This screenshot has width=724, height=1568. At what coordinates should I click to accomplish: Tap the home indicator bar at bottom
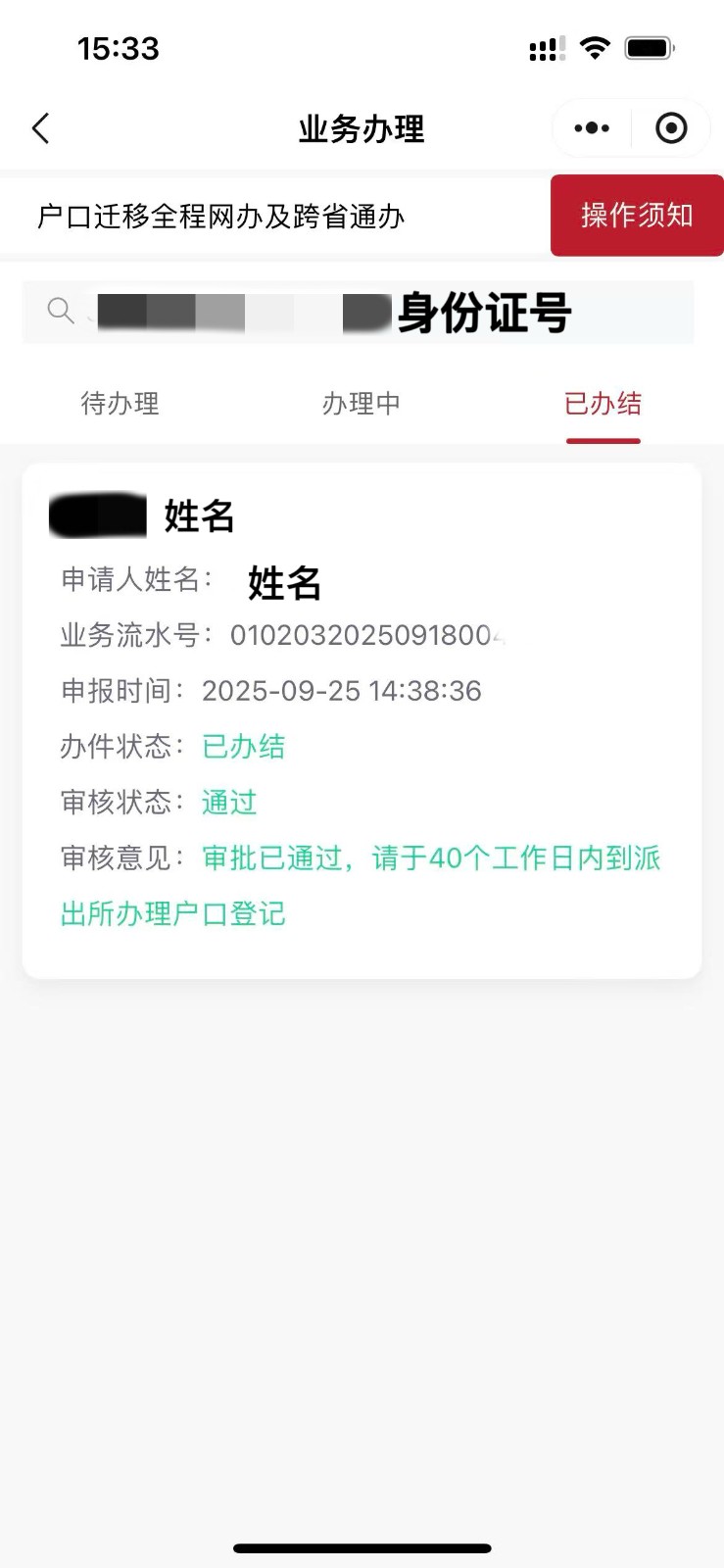[362, 1547]
